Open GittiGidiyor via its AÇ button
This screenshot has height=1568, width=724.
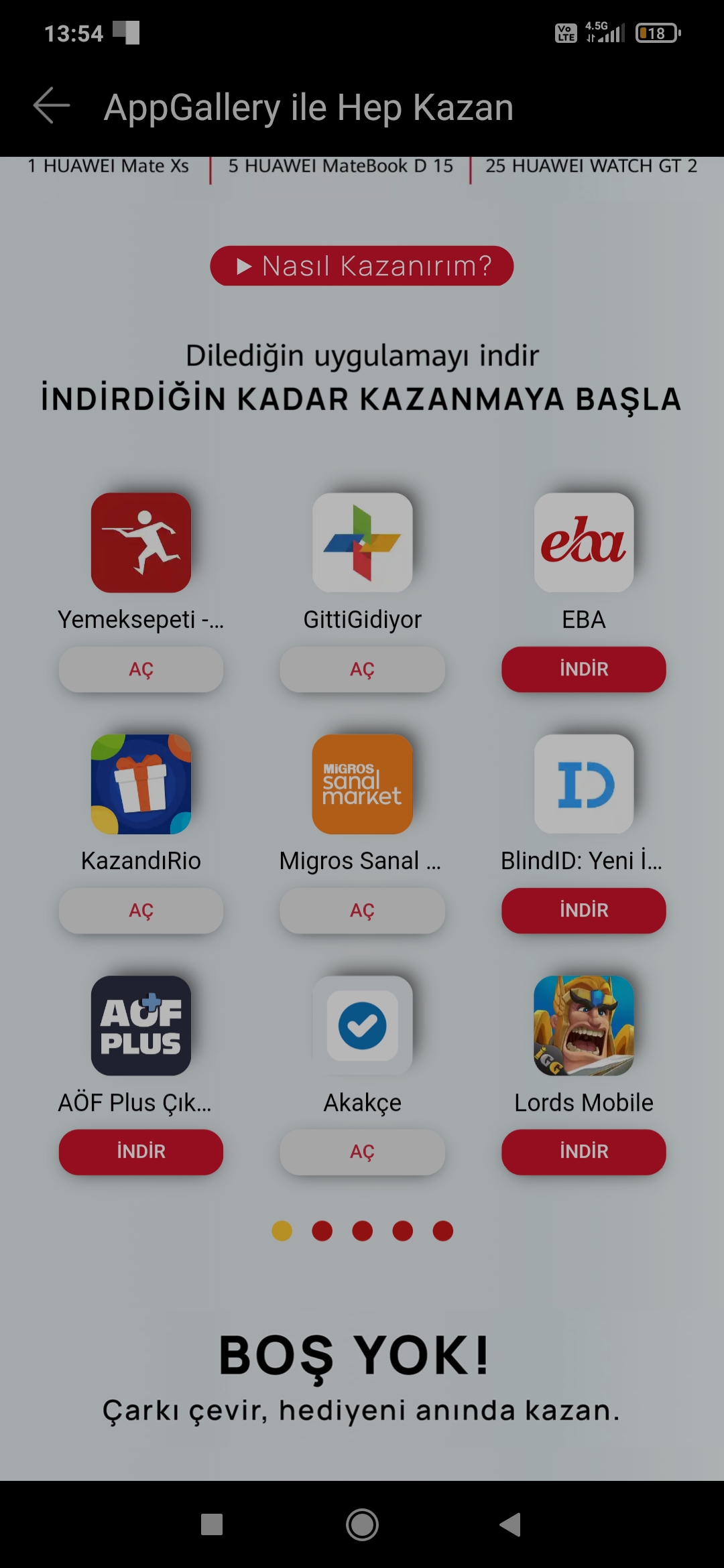click(362, 669)
